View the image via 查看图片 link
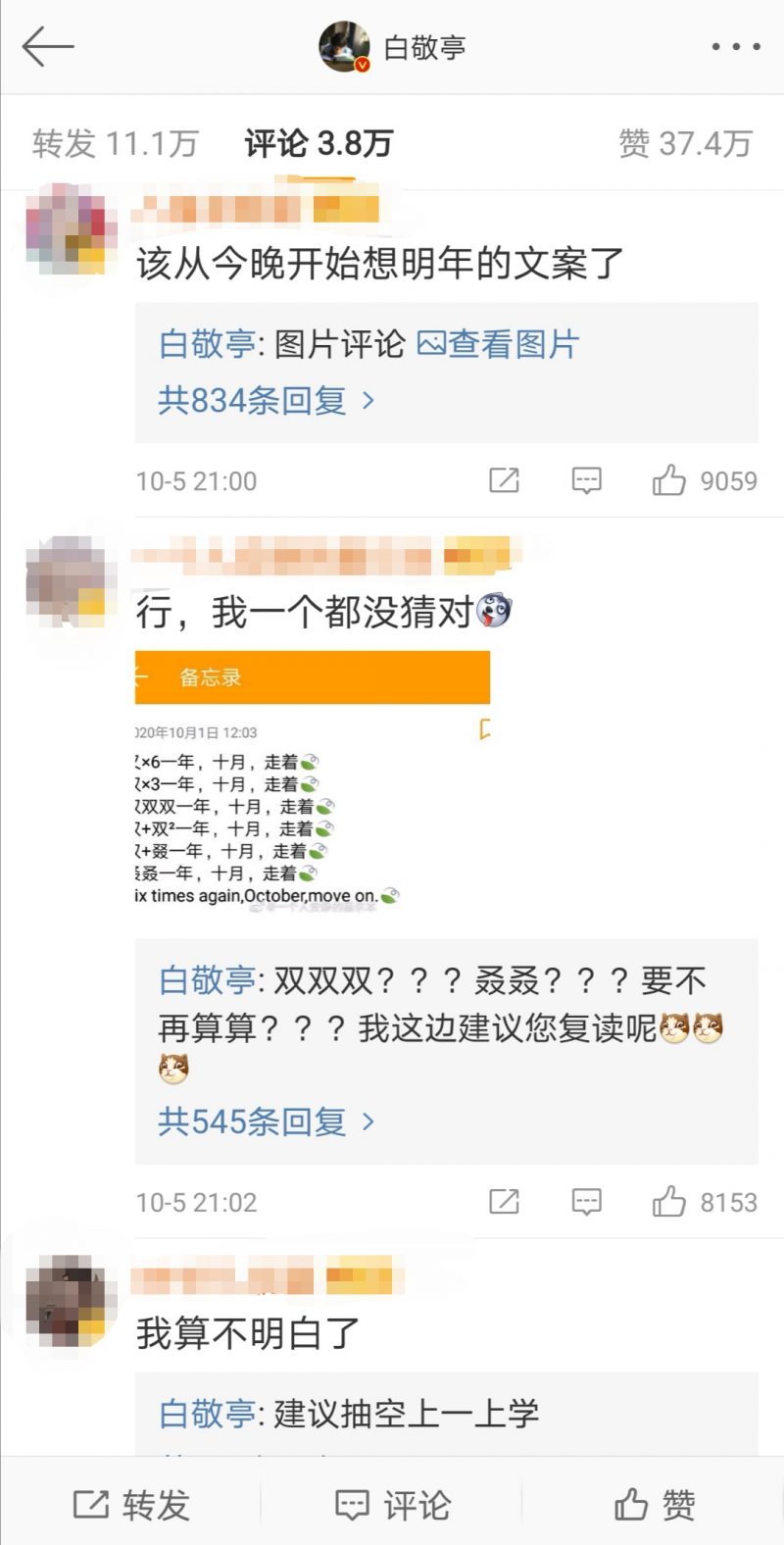Screen dimensions: 784x1545 tap(498, 344)
